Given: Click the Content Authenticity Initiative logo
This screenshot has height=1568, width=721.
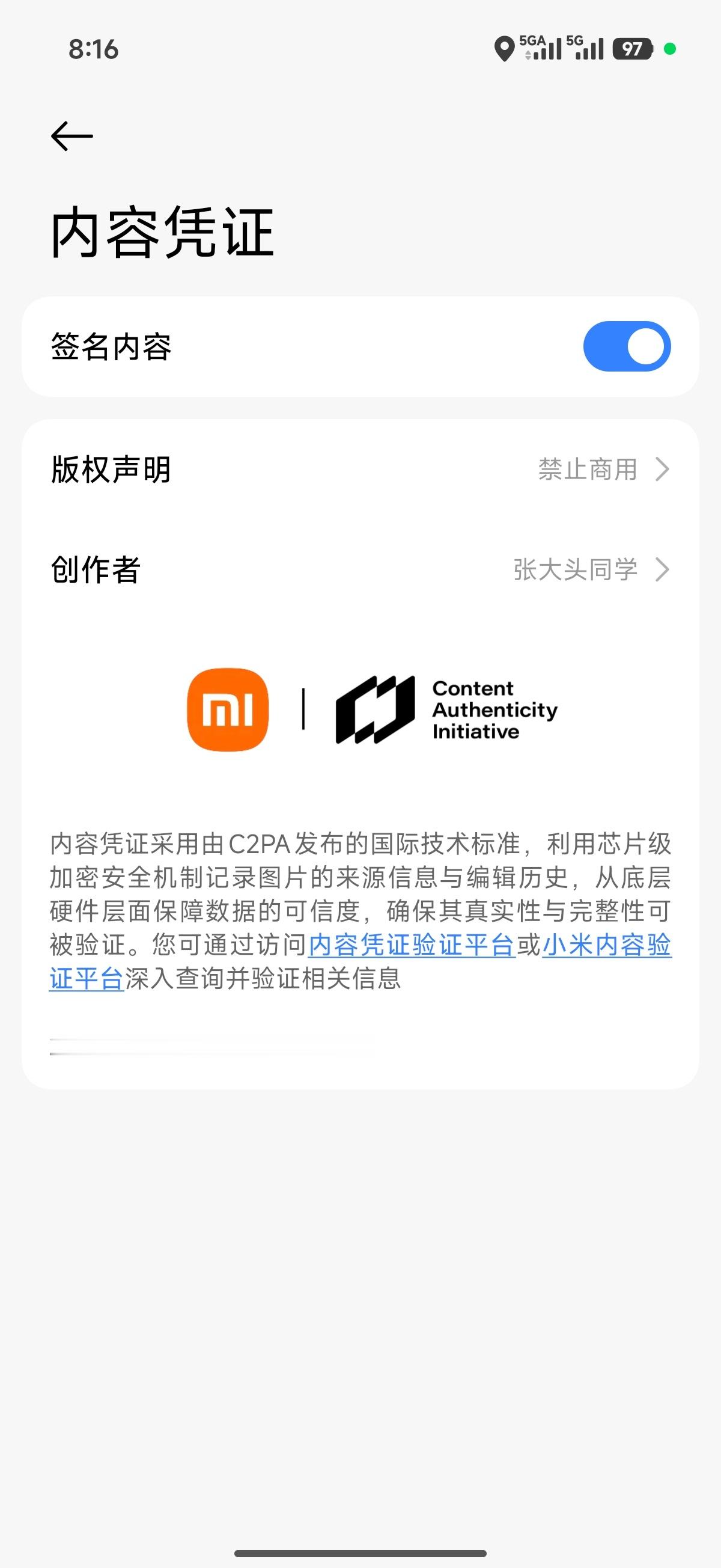Looking at the screenshot, I should [447, 714].
